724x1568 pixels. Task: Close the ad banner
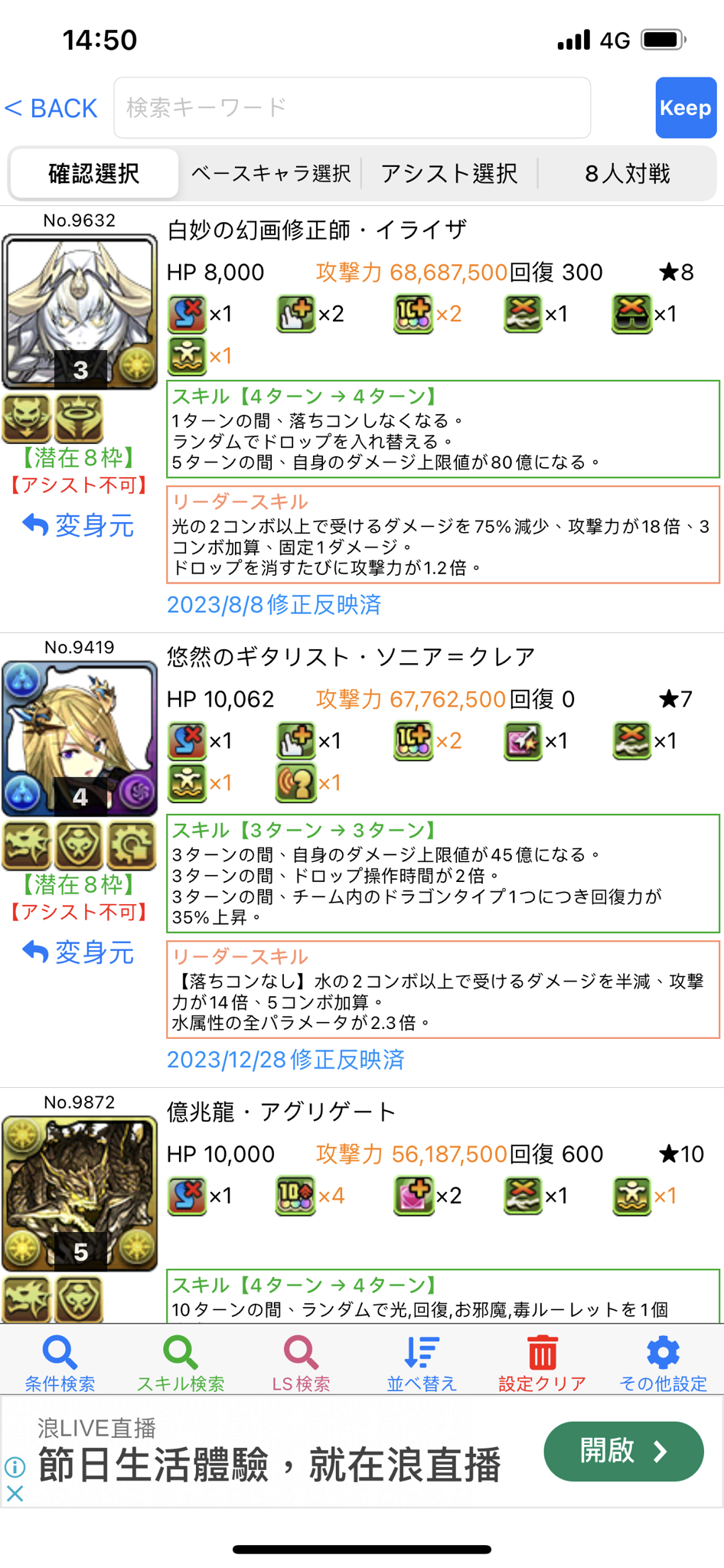pyautogui.click(x=15, y=1493)
